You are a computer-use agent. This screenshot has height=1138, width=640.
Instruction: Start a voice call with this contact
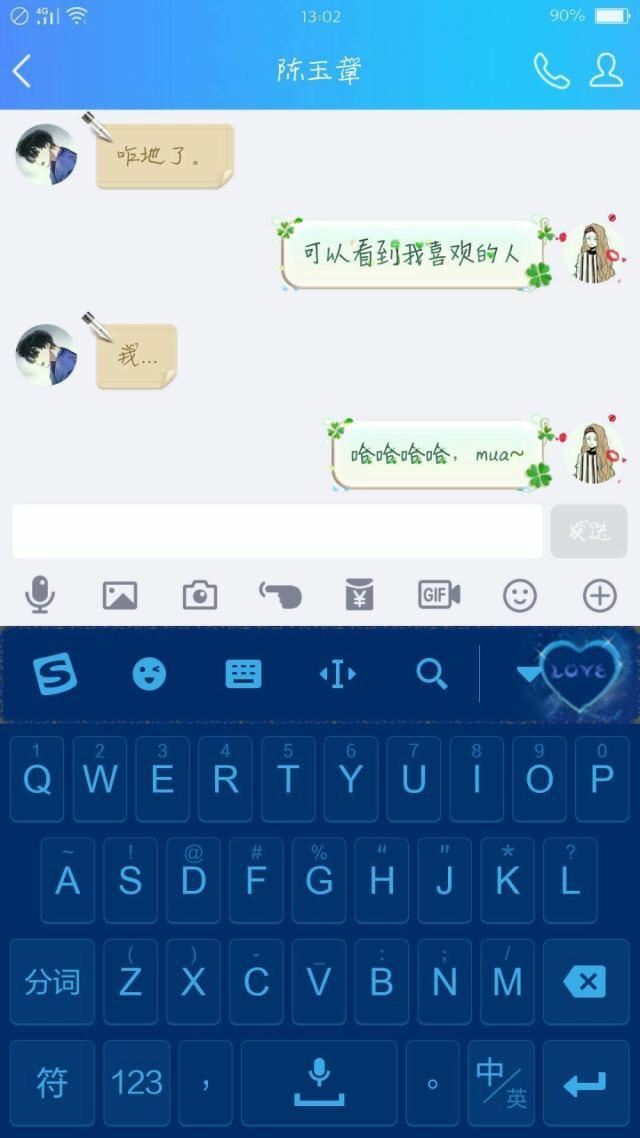[551, 70]
